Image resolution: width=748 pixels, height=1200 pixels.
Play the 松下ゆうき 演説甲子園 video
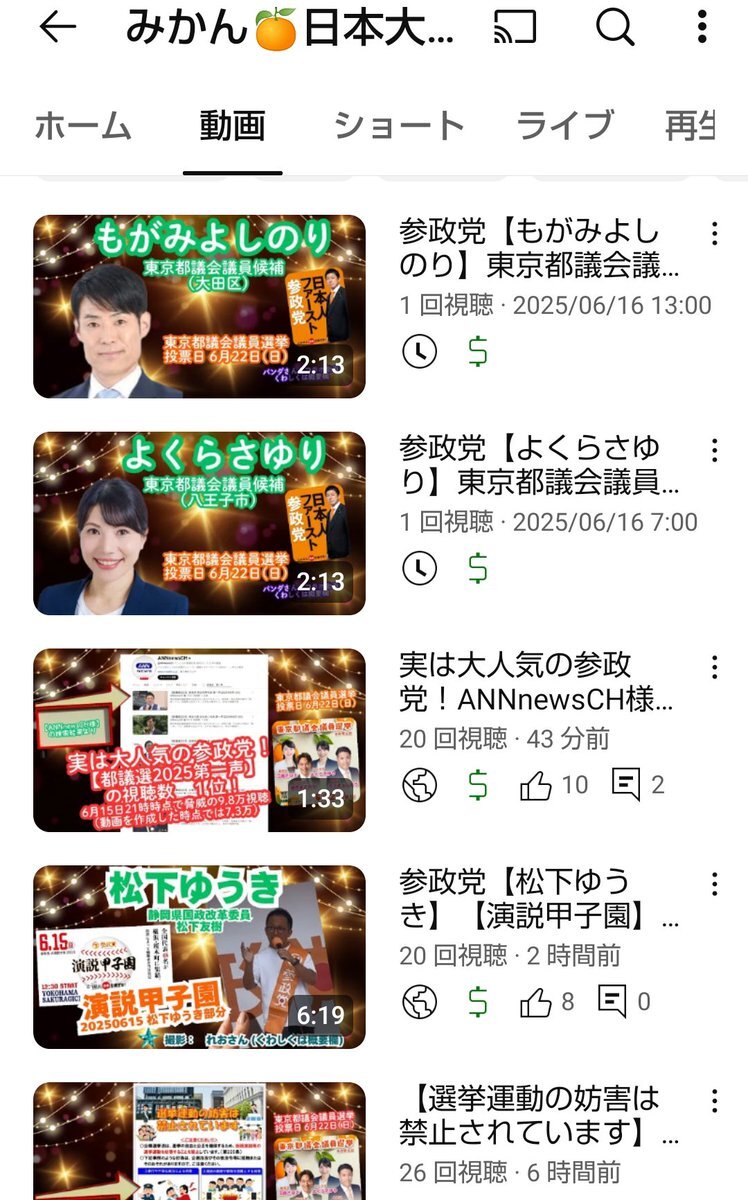coord(199,957)
